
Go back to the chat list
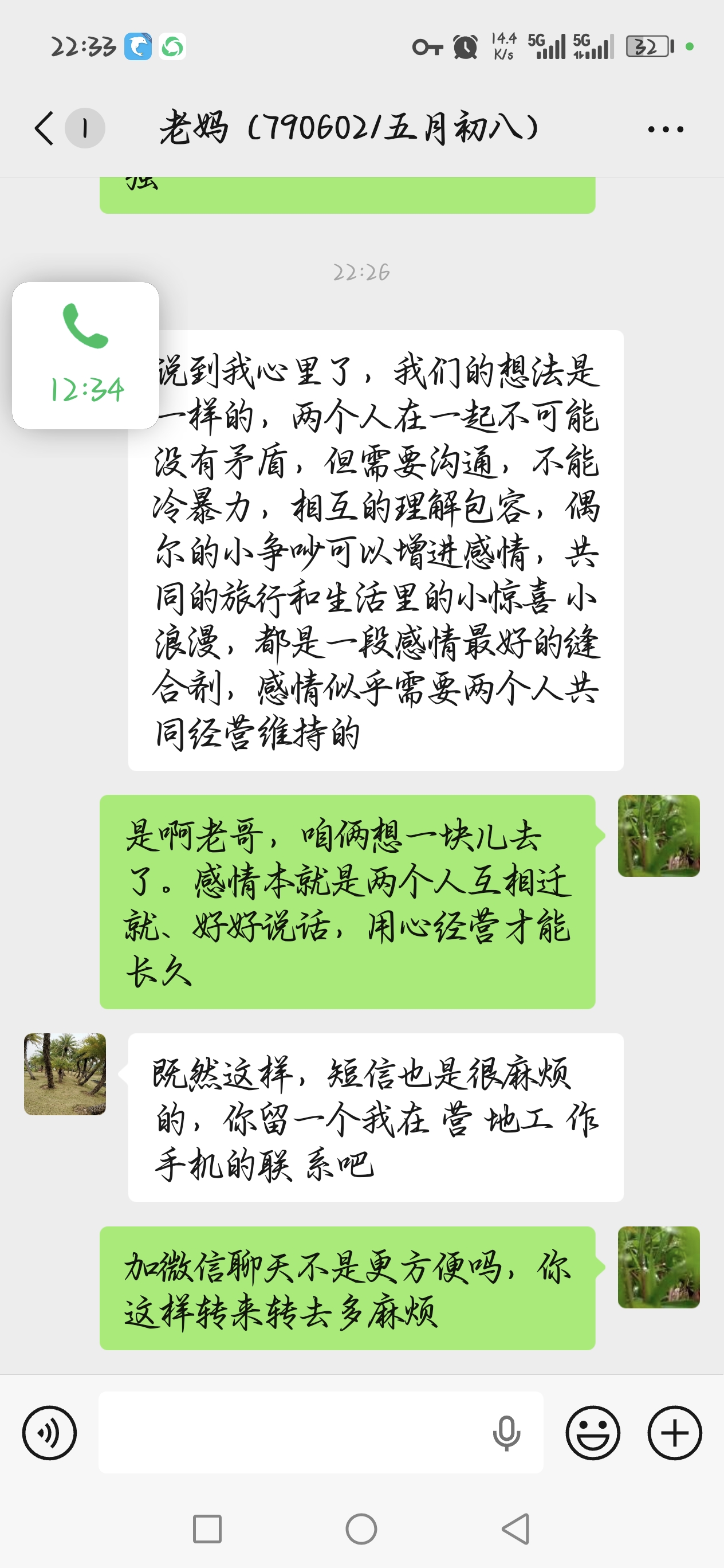45,128
